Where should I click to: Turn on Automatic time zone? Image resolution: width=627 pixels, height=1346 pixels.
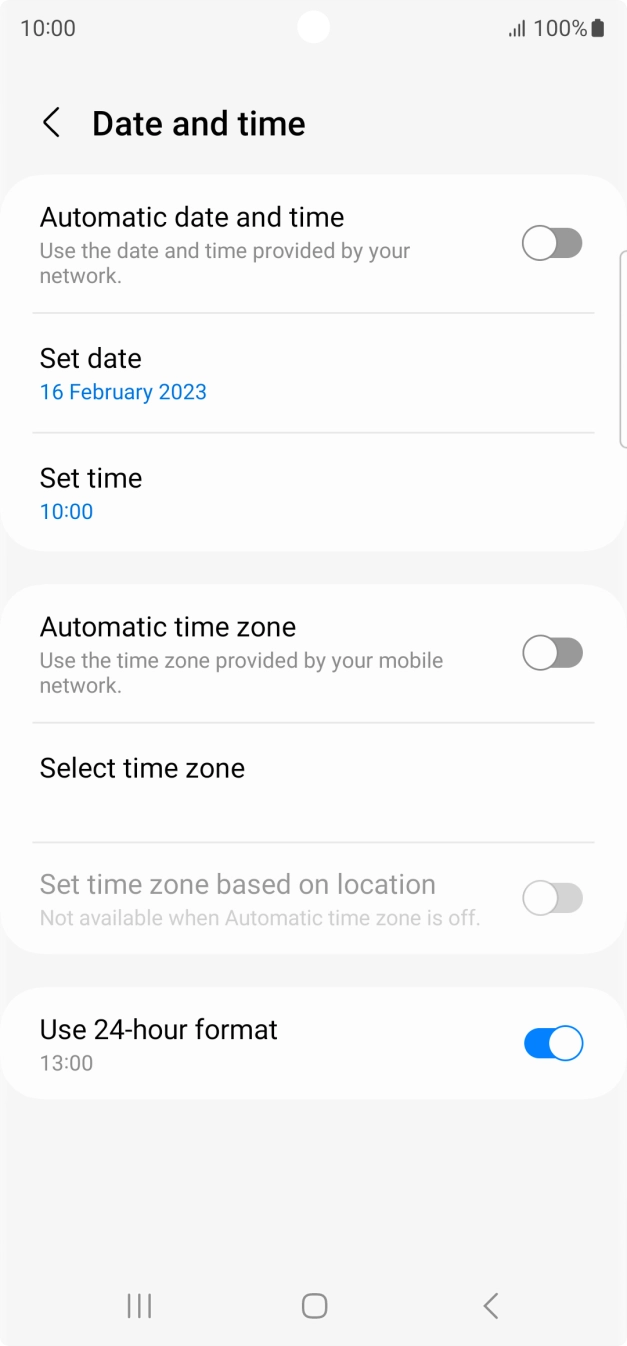552,653
